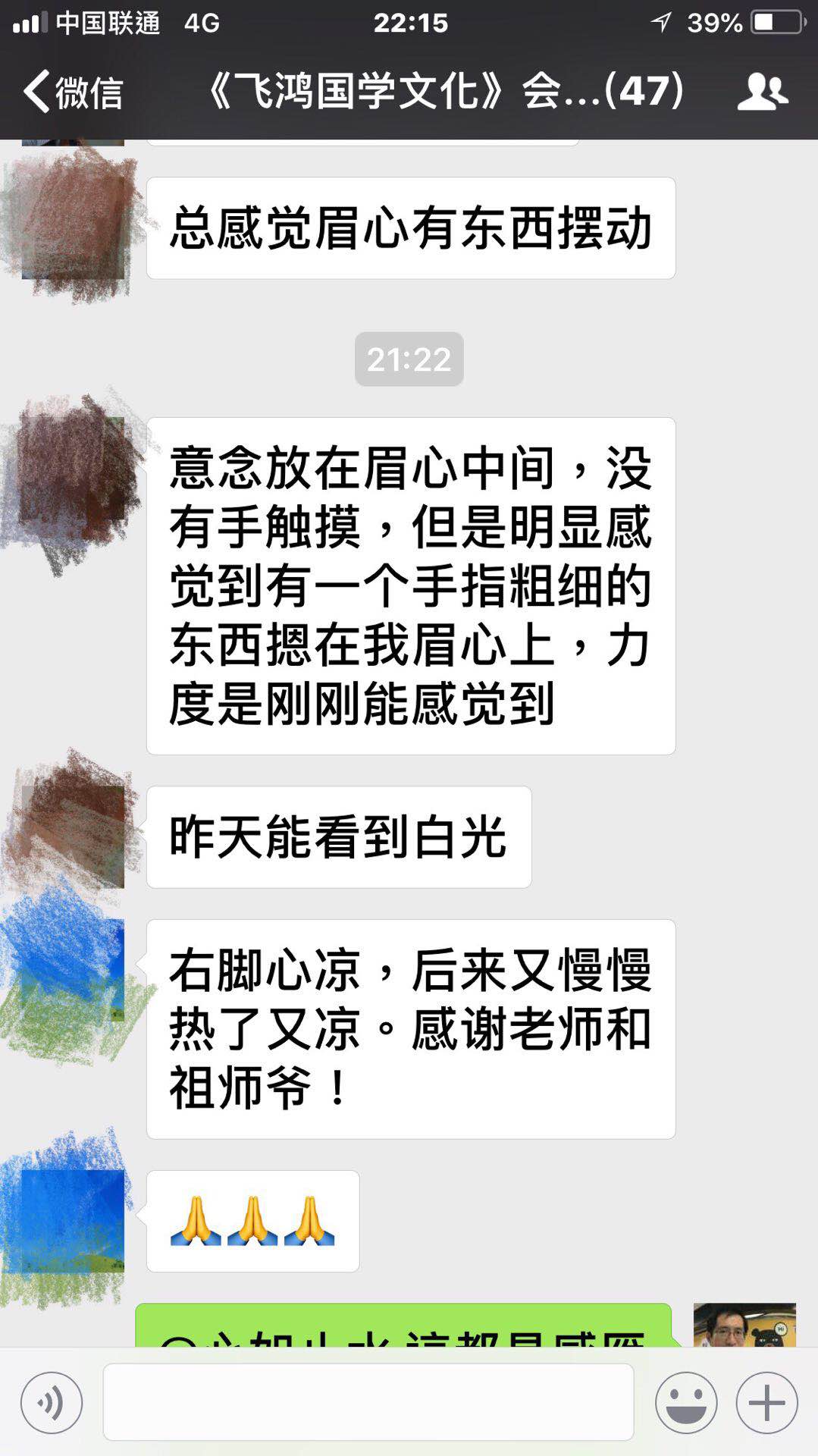Open the group members info icon
Viewport: 818px width, 1456px height.
(x=762, y=92)
